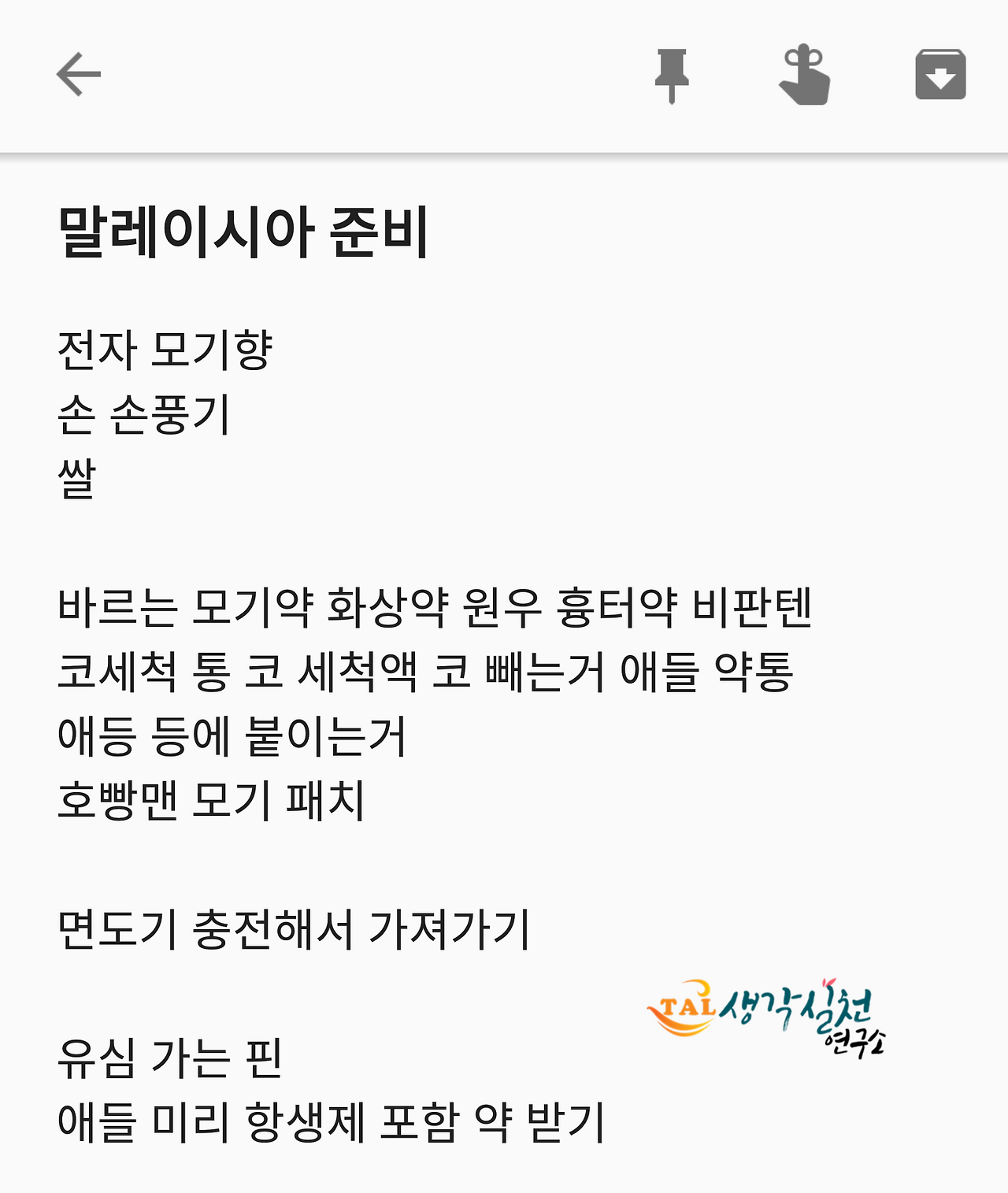Viewport: 1008px width, 1193px height.
Task: Archive the note via the boxed arrow icon
Action: click(x=939, y=76)
